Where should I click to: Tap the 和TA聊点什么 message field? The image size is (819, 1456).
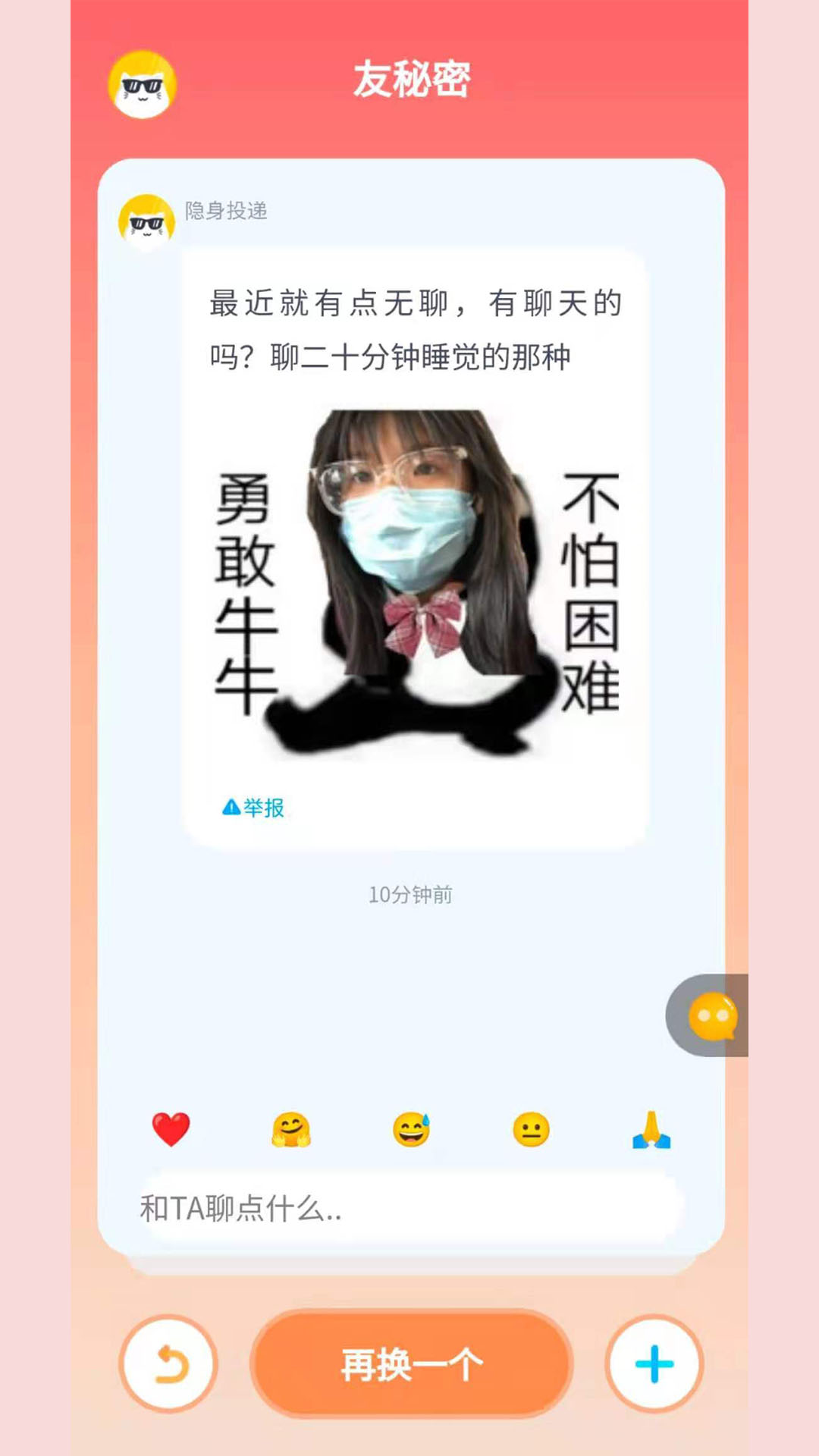412,1209
